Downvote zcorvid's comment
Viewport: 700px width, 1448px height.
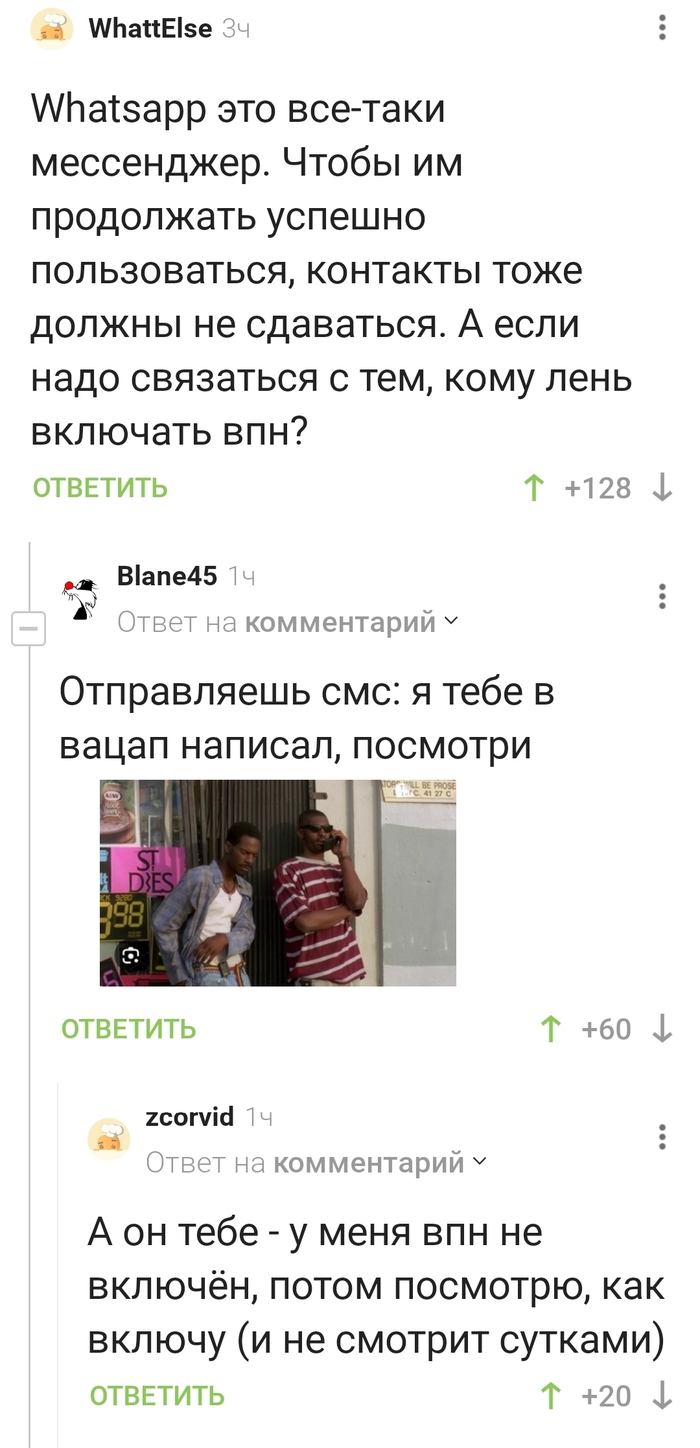(662, 1396)
